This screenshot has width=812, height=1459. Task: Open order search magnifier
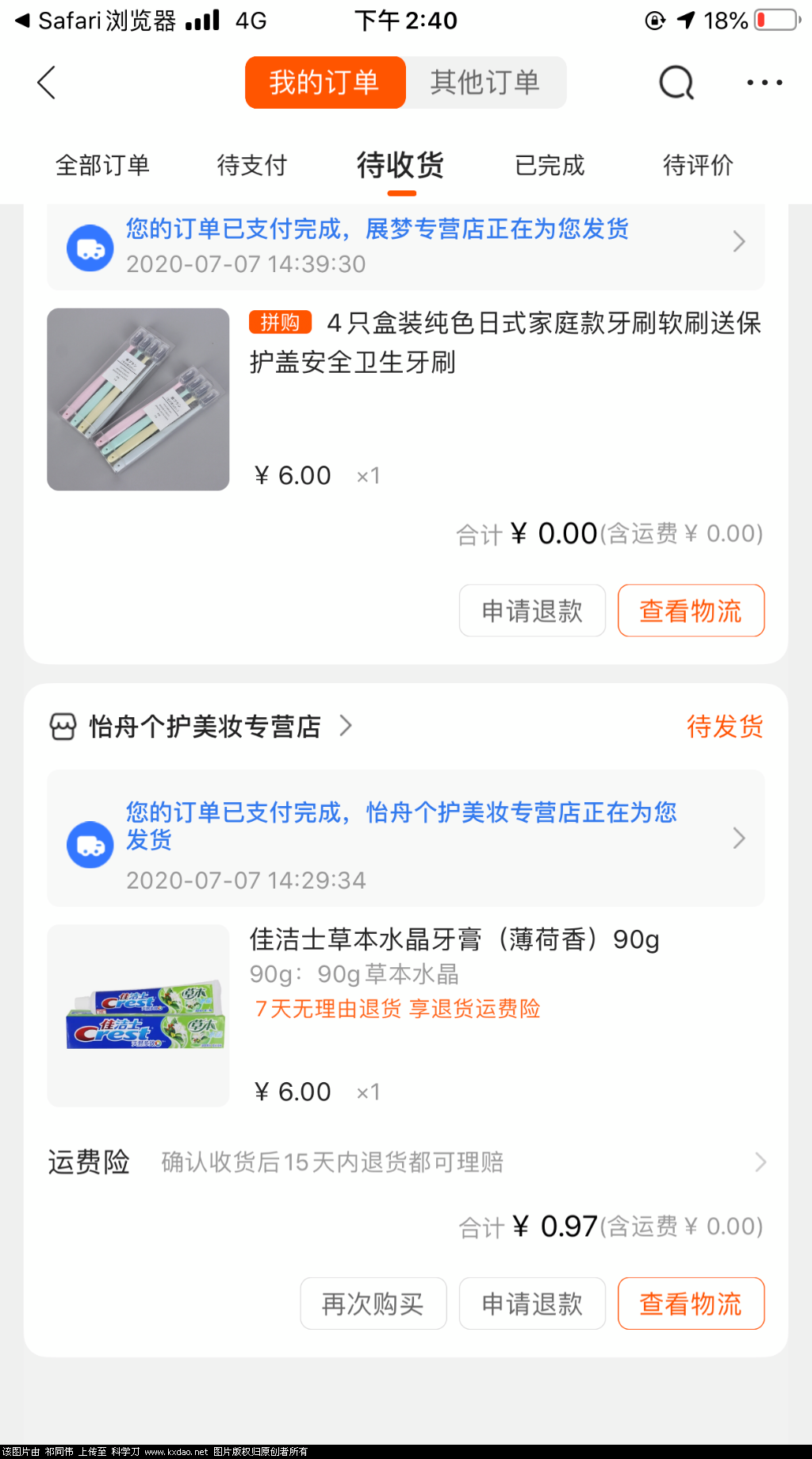coord(676,83)
